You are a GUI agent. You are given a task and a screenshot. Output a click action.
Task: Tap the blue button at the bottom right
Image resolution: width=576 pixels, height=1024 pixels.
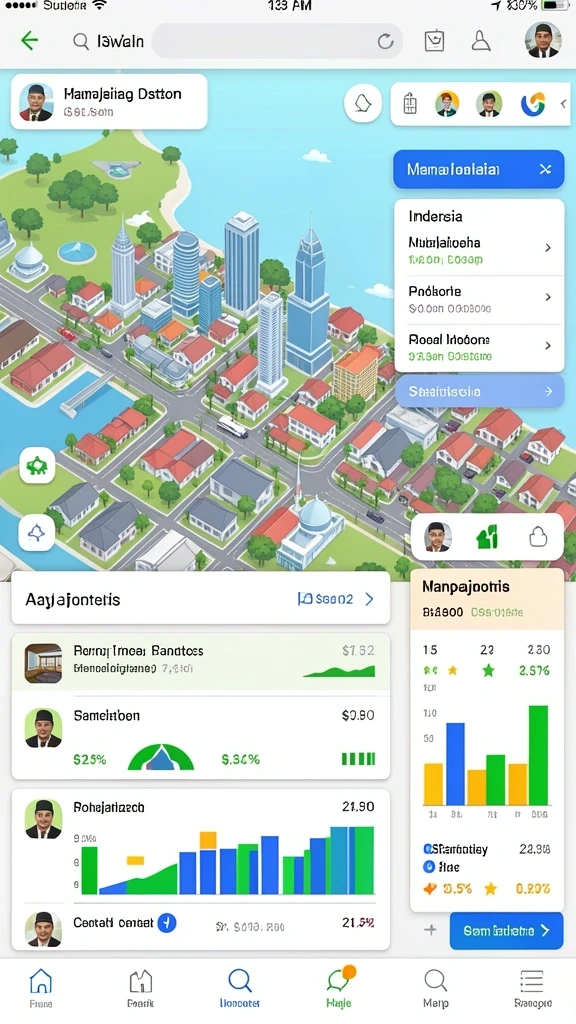pyautogui.click(x=506, y=931)
